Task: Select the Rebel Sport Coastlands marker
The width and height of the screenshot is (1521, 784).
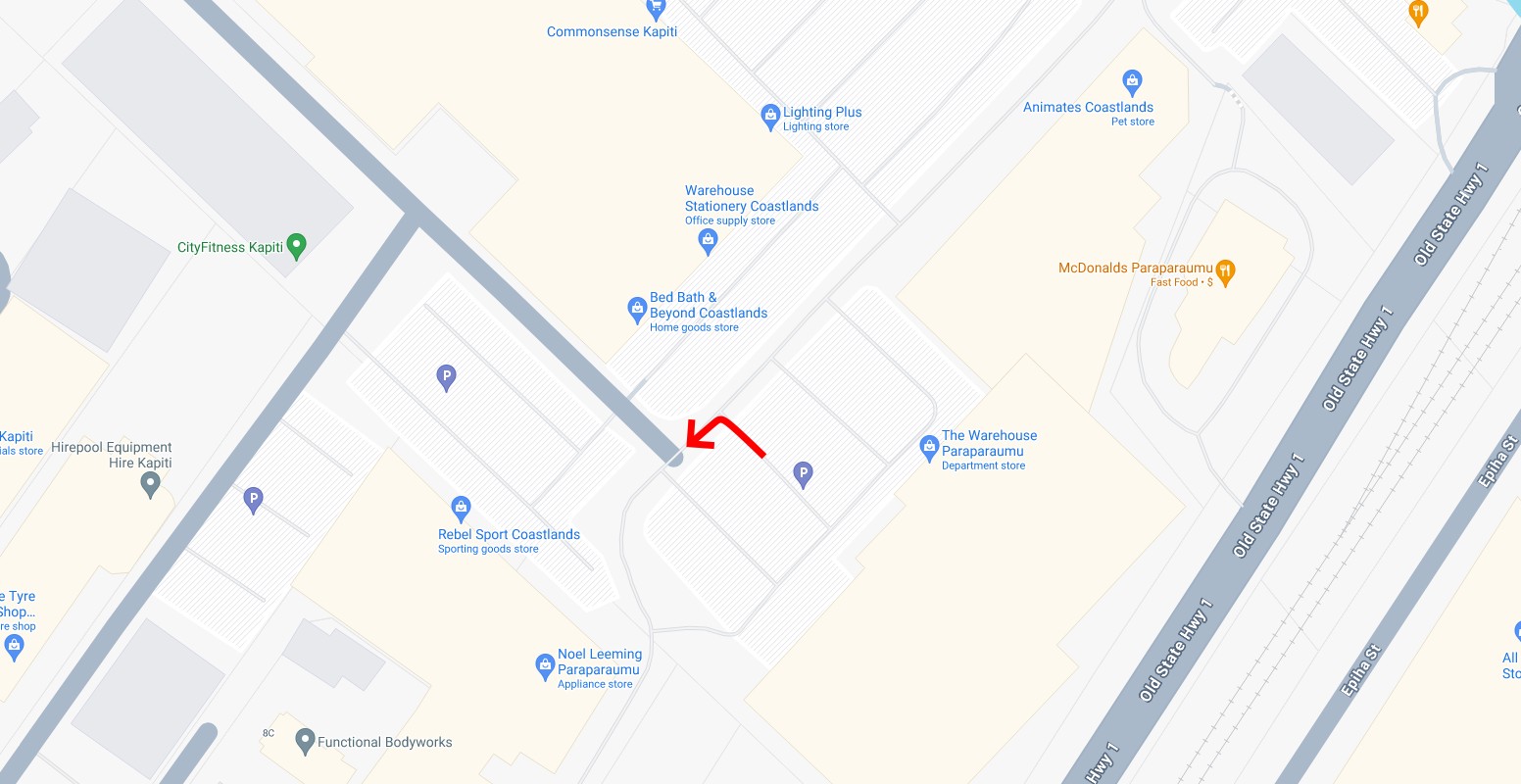Action: click(461, 508)
